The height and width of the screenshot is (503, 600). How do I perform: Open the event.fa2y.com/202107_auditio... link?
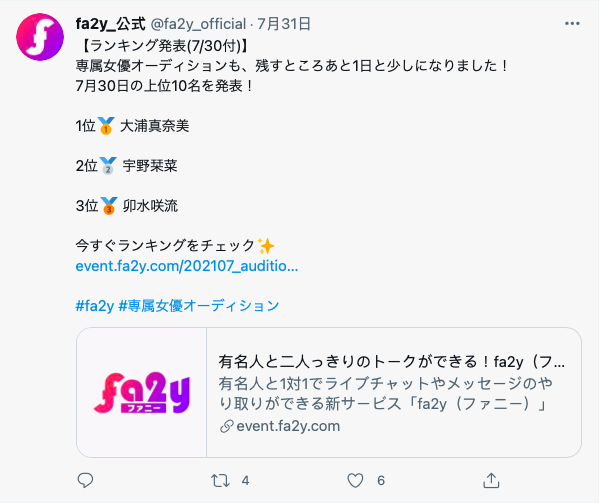tap(187, 267)
